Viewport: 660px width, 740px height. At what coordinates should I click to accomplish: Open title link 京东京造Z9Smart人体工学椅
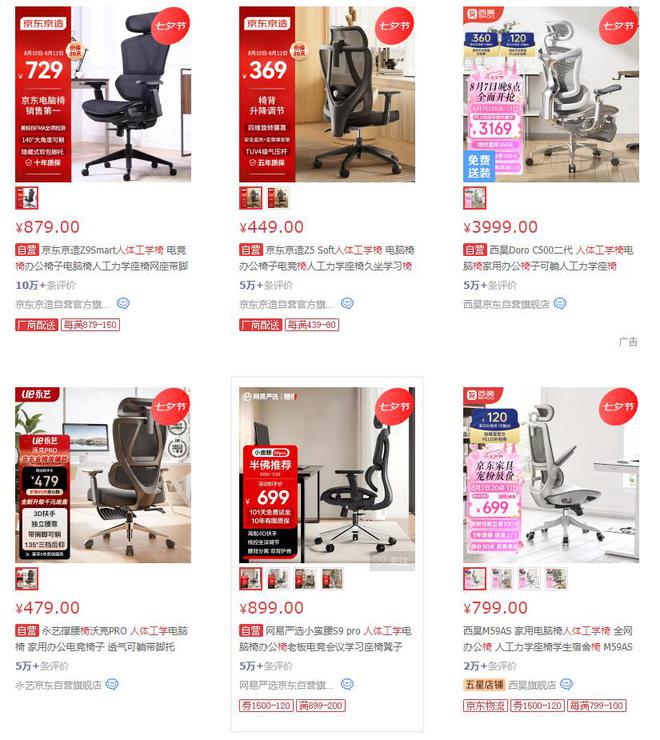tap(102, 249)
